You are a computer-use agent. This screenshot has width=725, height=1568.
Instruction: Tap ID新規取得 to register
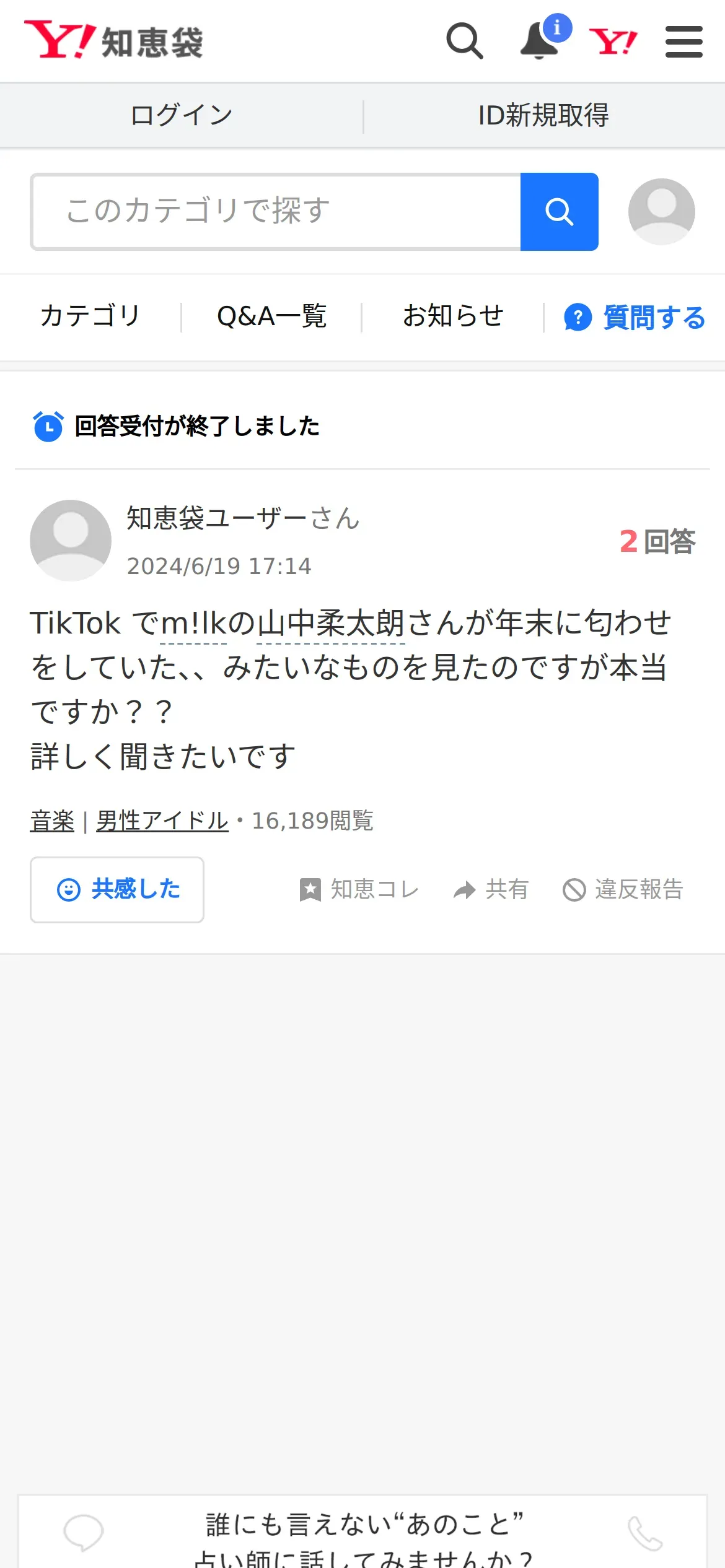(543, 115)
